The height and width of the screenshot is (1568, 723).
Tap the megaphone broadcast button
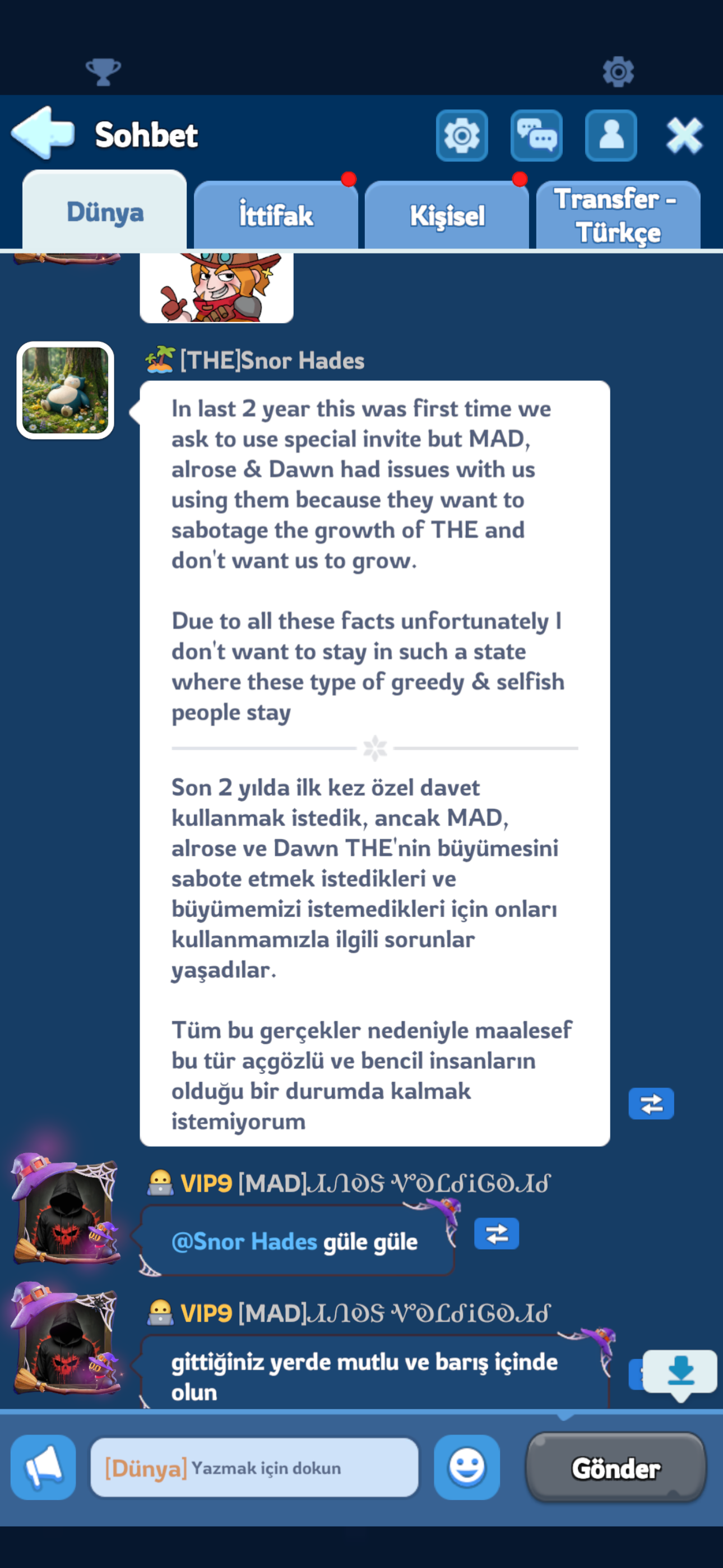click(43, 1467)
